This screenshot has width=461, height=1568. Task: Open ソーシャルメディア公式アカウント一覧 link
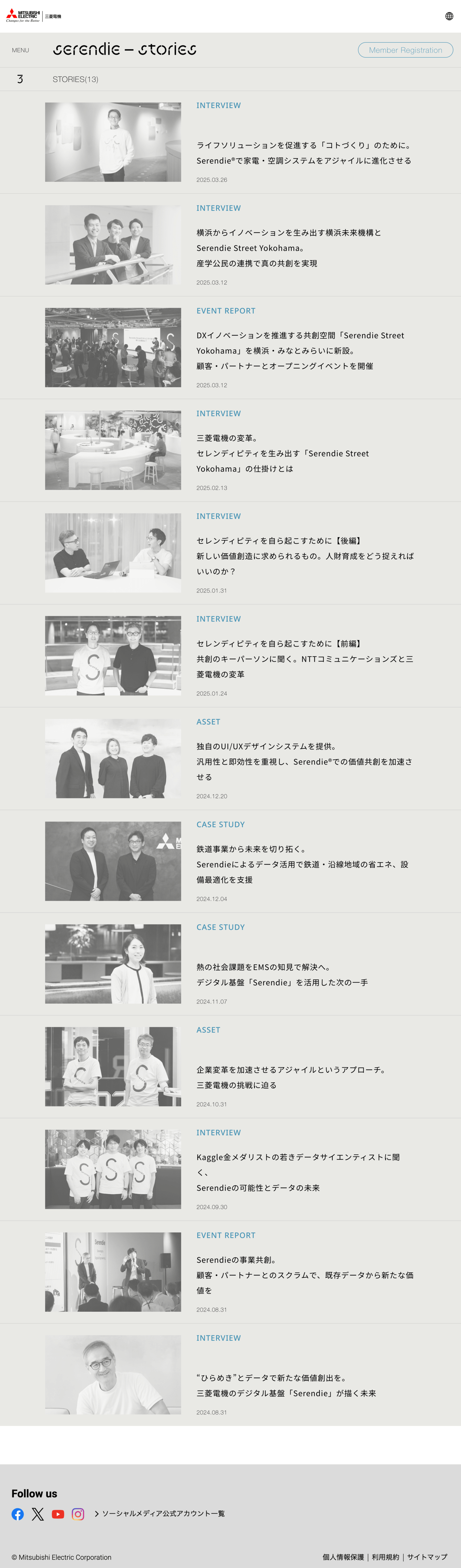pos(163,1513)
